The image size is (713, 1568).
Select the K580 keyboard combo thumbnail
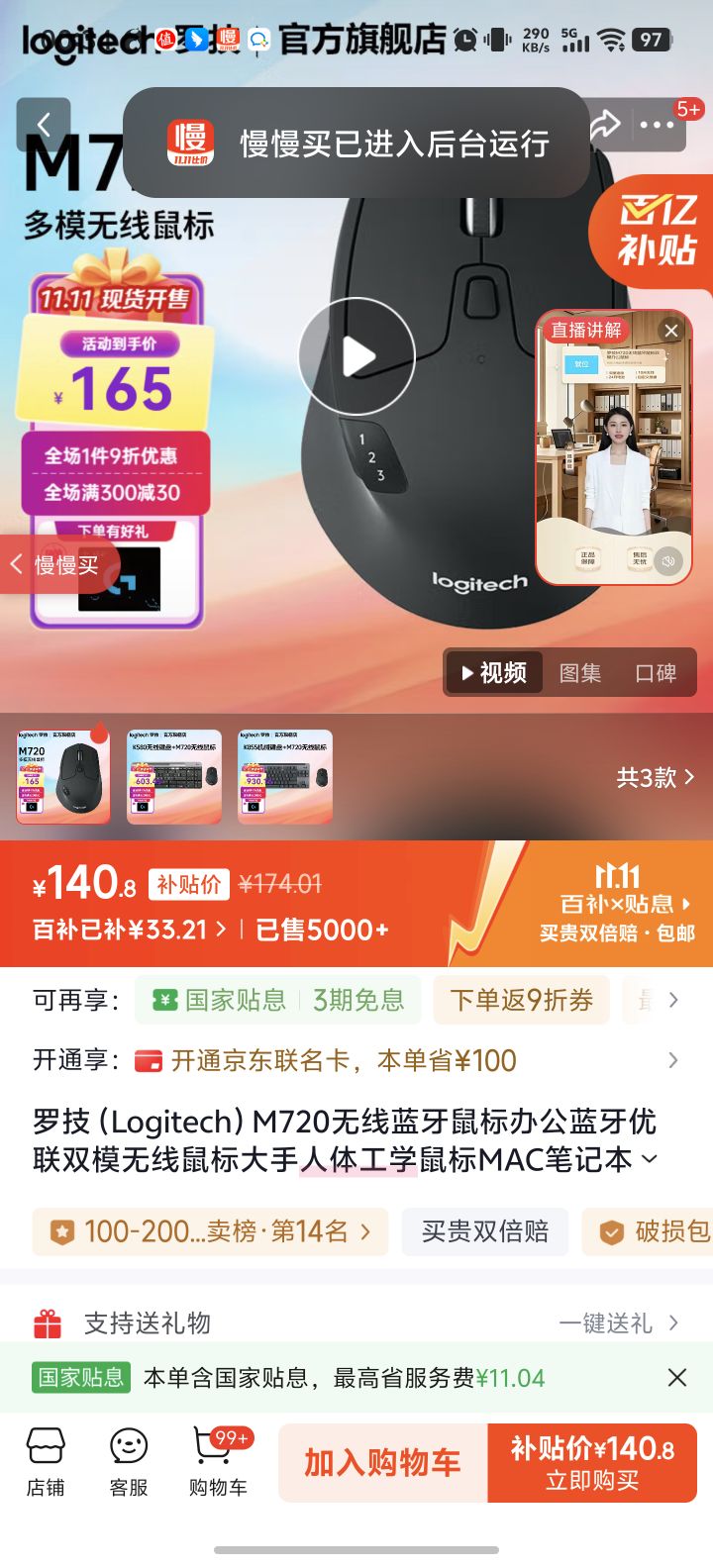(174, 776)
